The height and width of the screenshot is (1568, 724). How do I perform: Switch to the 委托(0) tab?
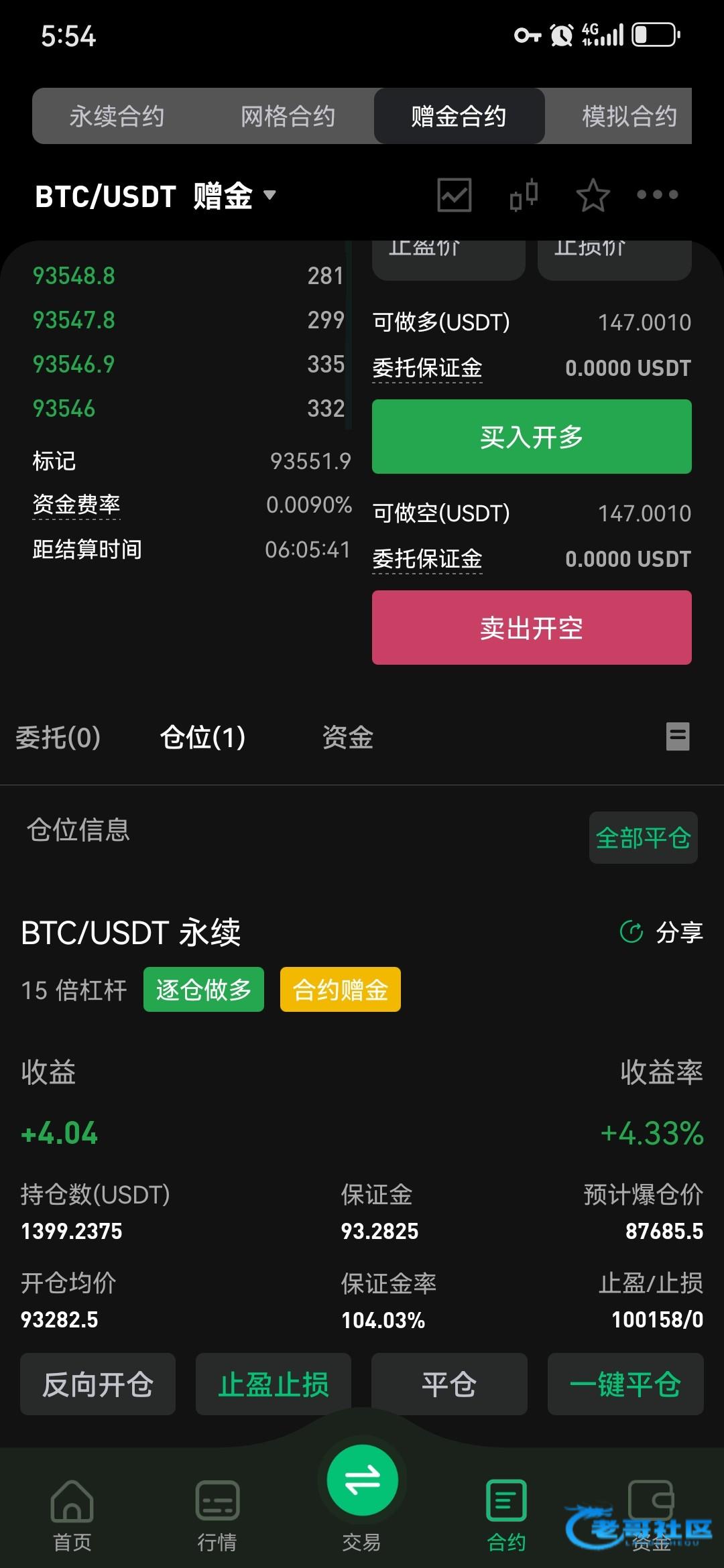(58, 737)
